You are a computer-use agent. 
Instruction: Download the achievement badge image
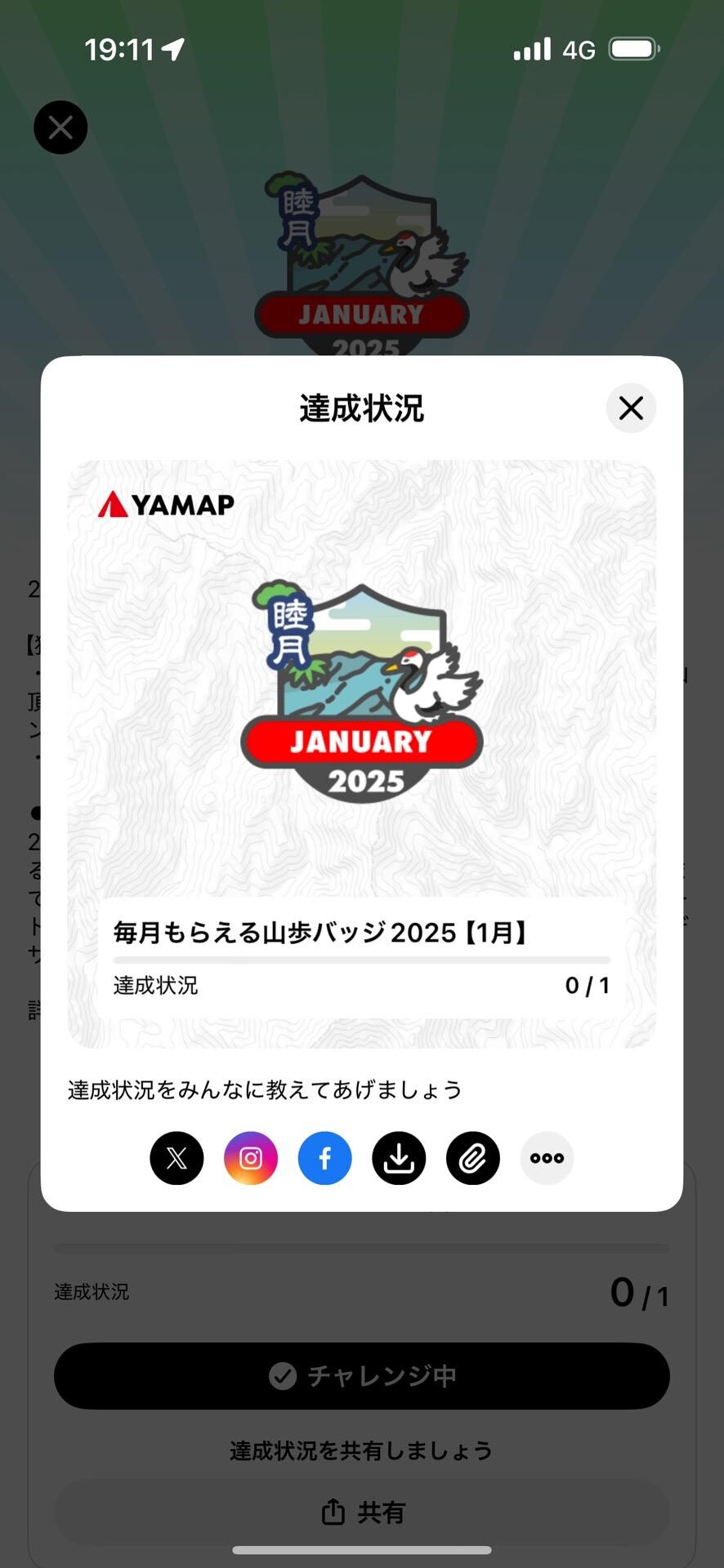coord(399,1158)
